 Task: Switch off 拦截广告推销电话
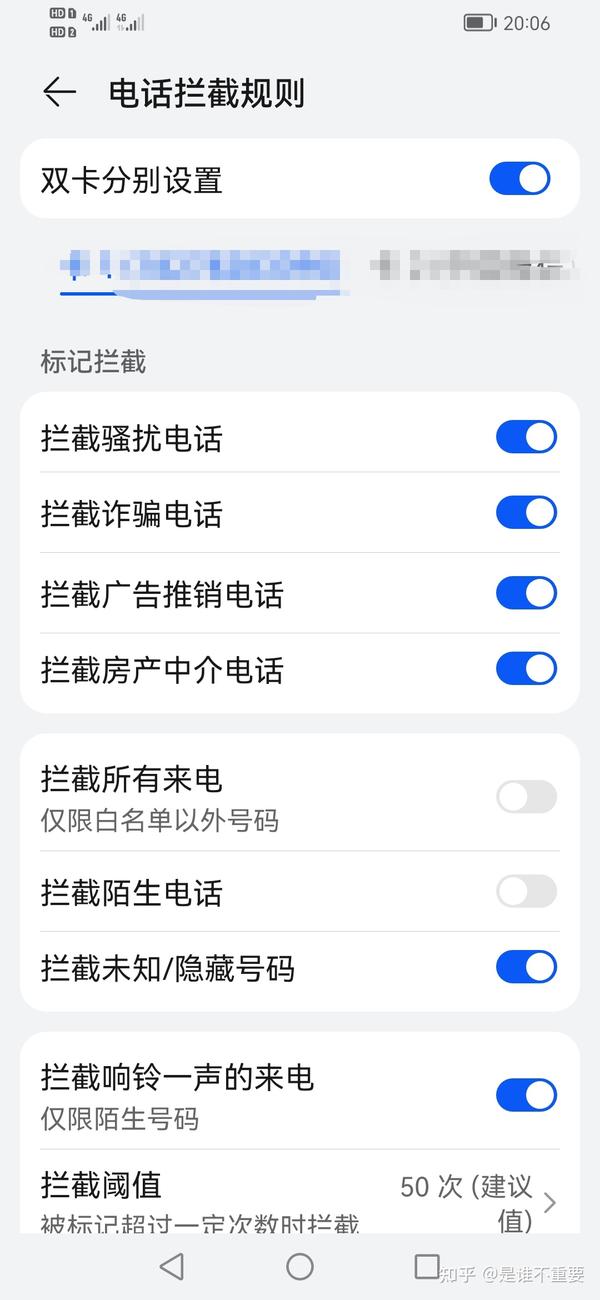tap(526, 593)
